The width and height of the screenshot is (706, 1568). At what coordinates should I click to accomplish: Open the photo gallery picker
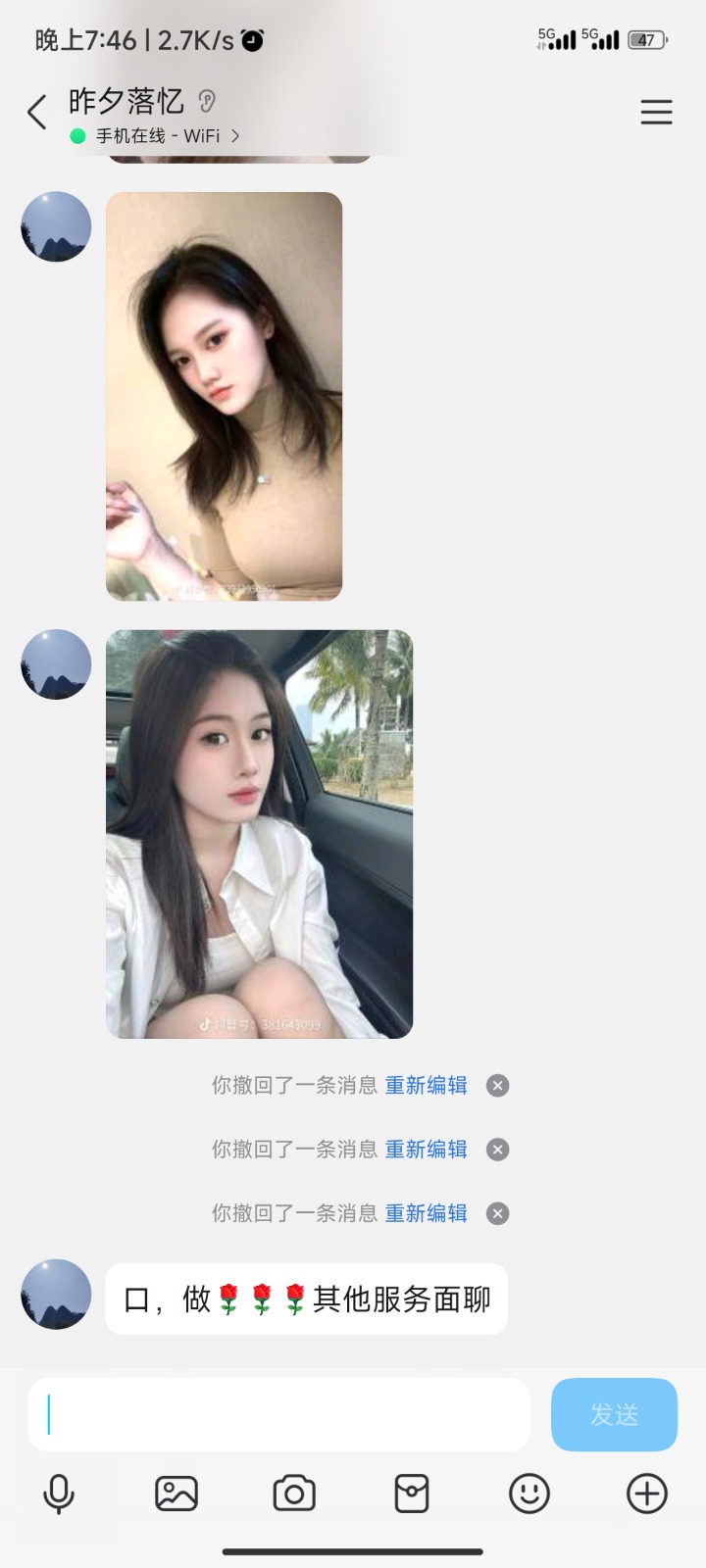pyautogui.click(x=176, y=1494)
